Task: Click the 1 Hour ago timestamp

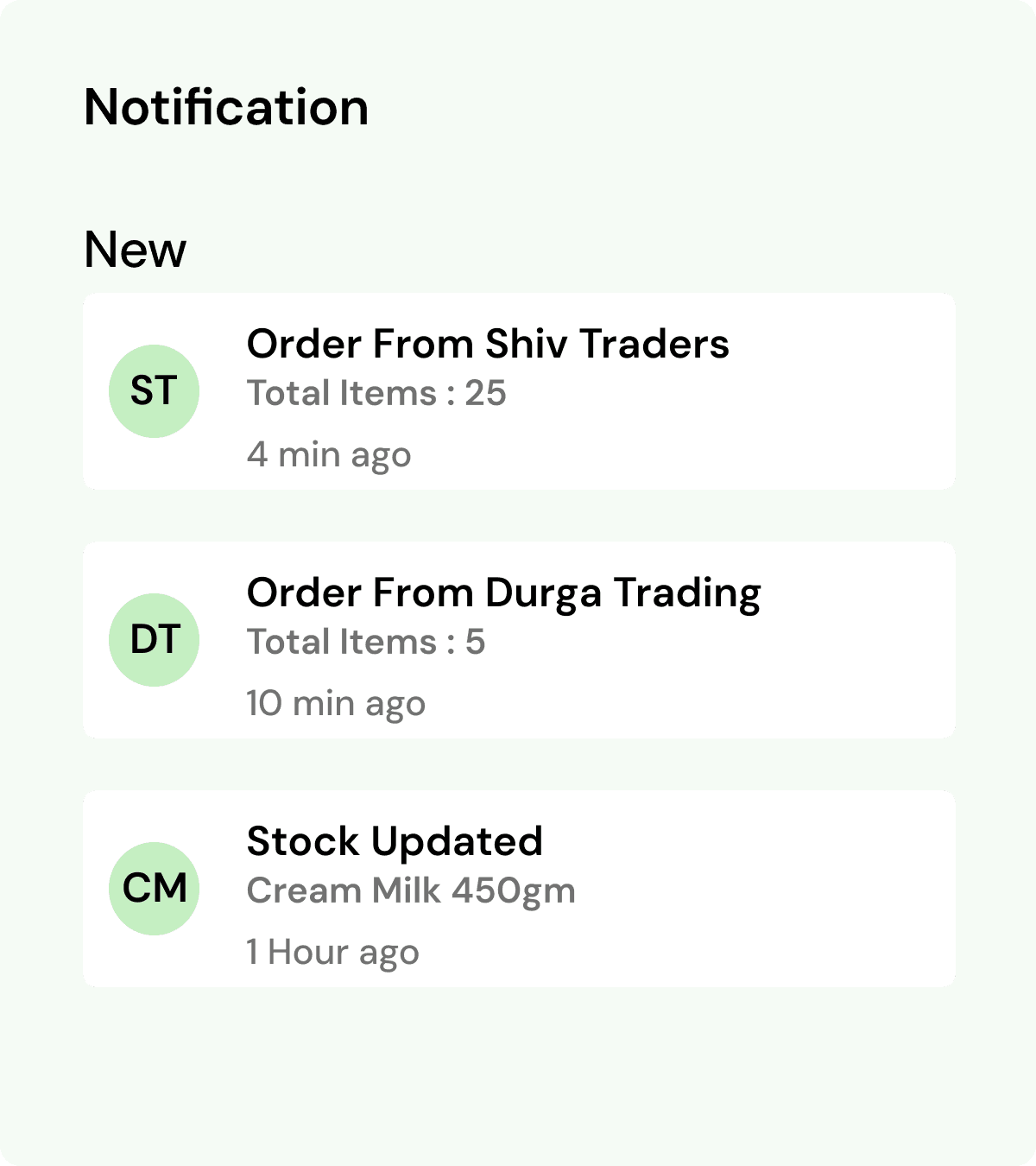Action: coord(332,952)
